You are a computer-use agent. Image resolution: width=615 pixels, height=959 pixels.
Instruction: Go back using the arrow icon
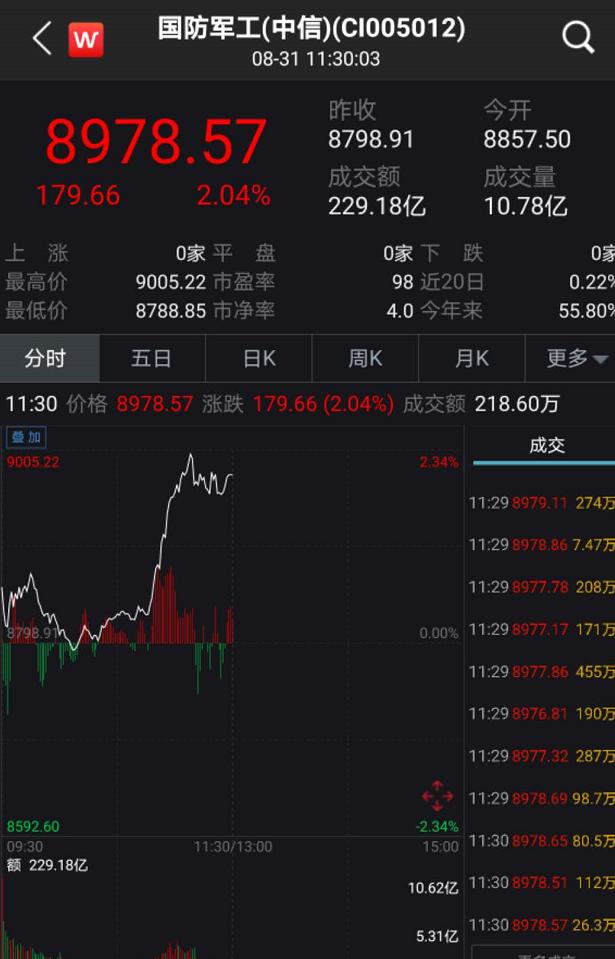42,39
